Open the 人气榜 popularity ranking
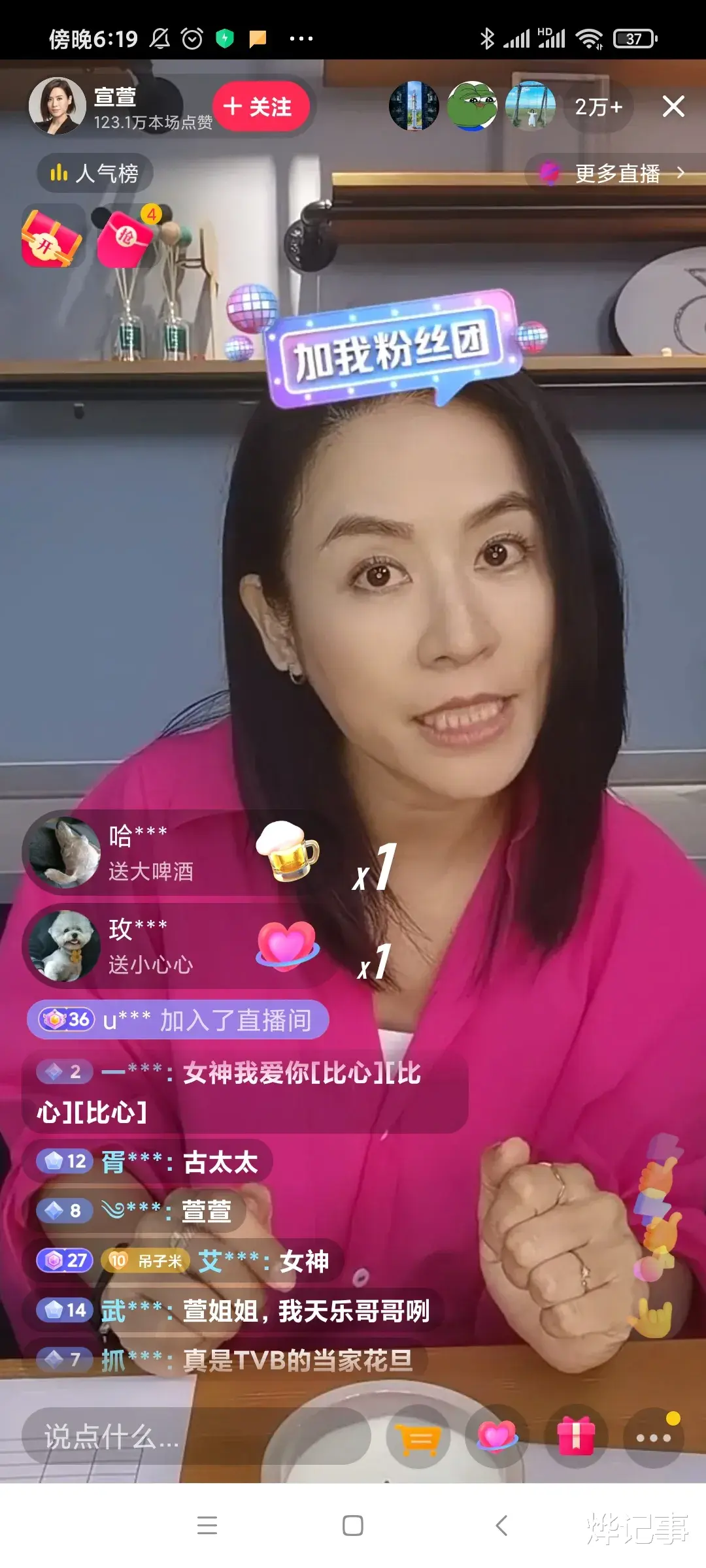Screen dimensions: 706x1568 pyautogui.click(x=95, y=172)
